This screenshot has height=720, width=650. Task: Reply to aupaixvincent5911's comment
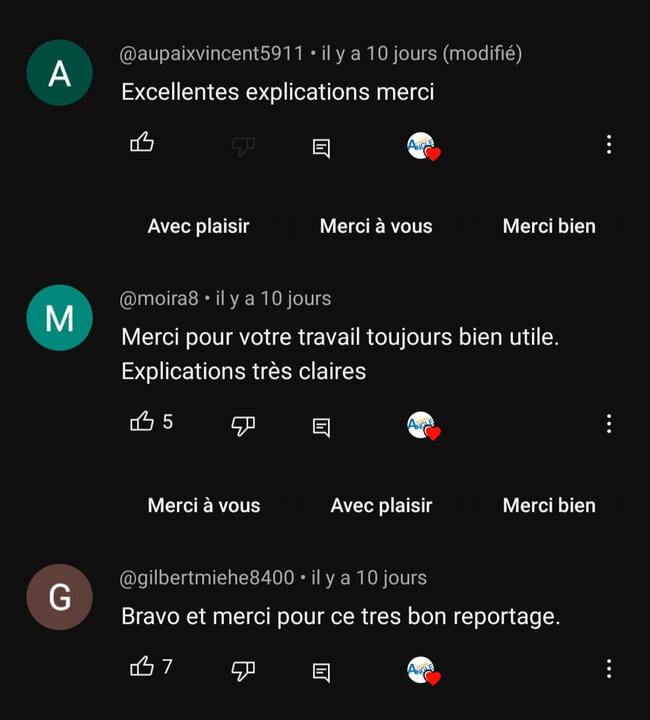coord(321,148)
